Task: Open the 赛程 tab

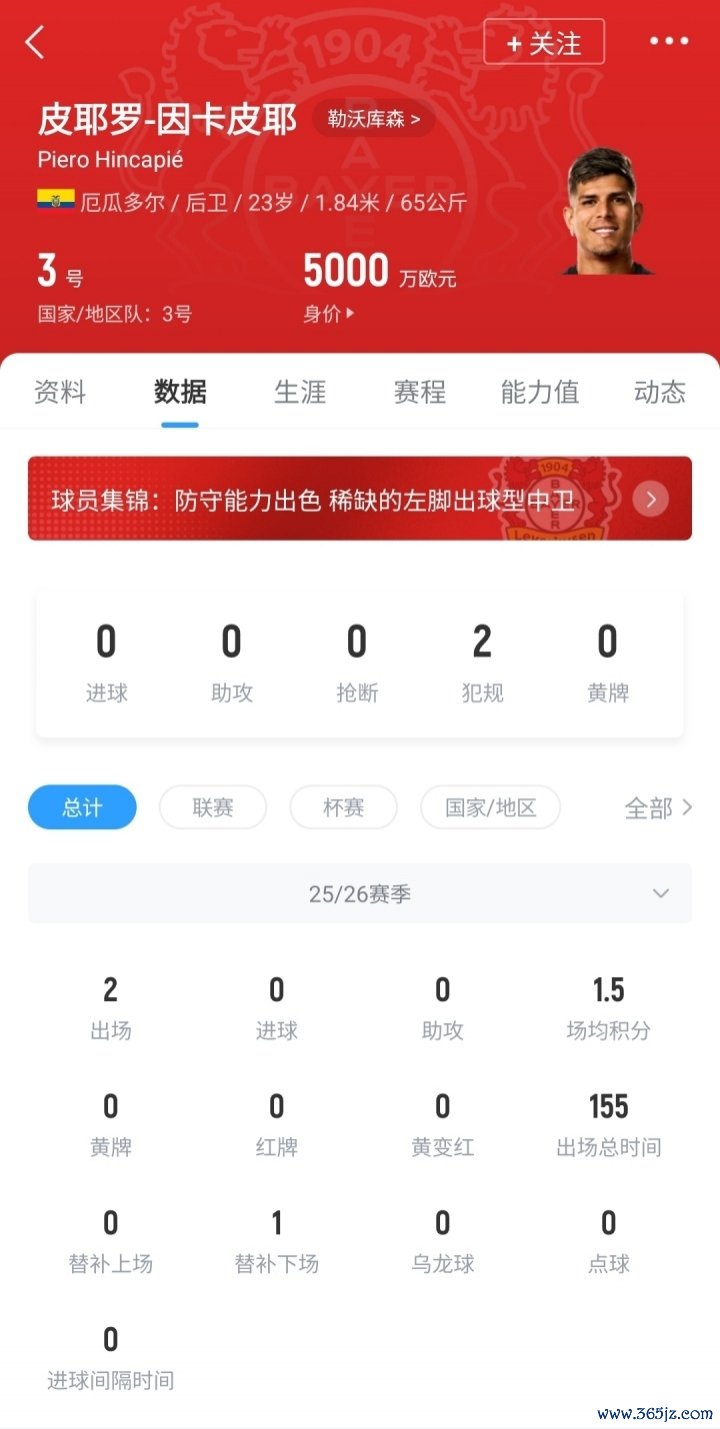Action: pos(420,392)
